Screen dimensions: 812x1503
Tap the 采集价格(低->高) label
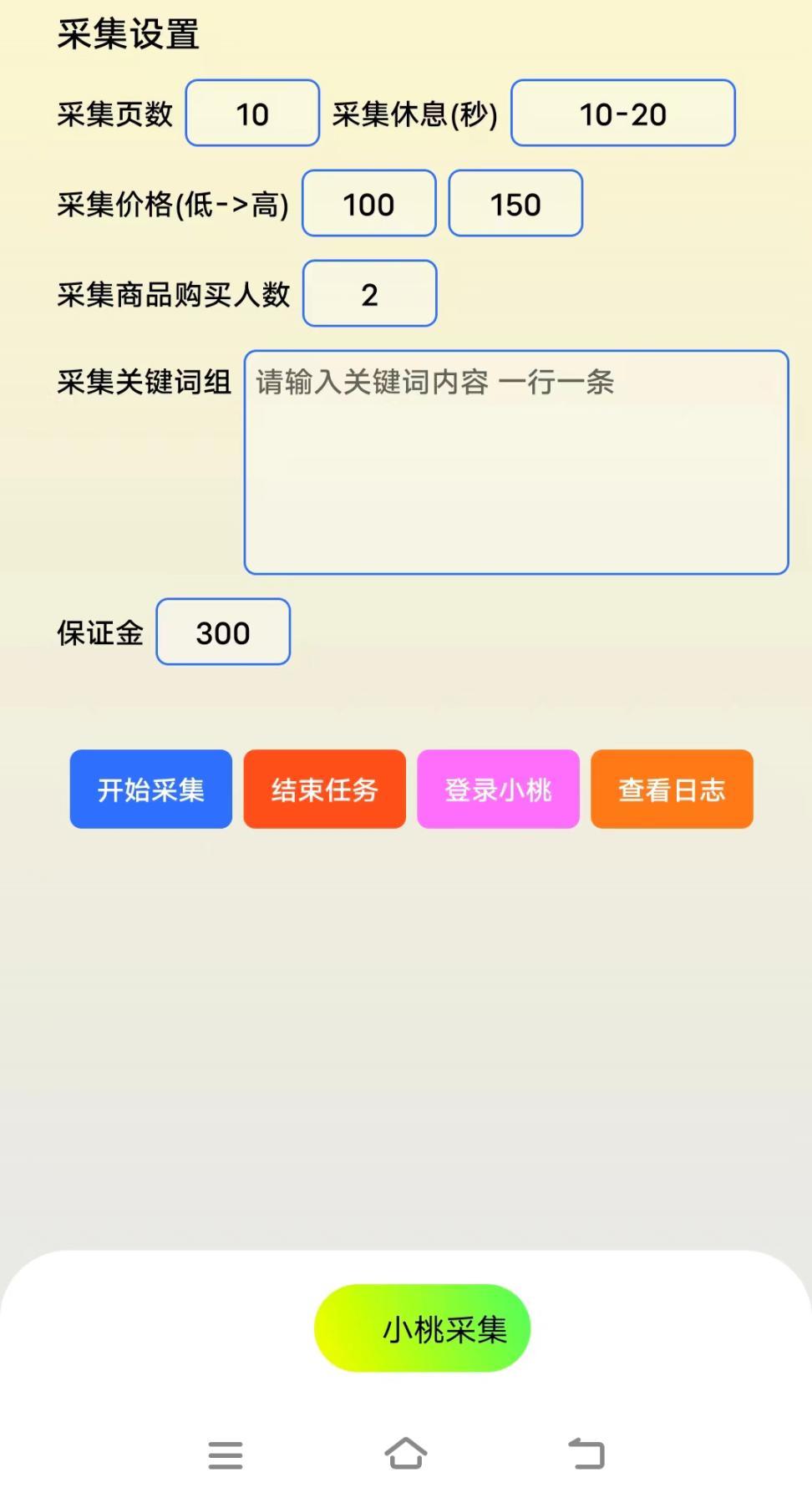173,203
